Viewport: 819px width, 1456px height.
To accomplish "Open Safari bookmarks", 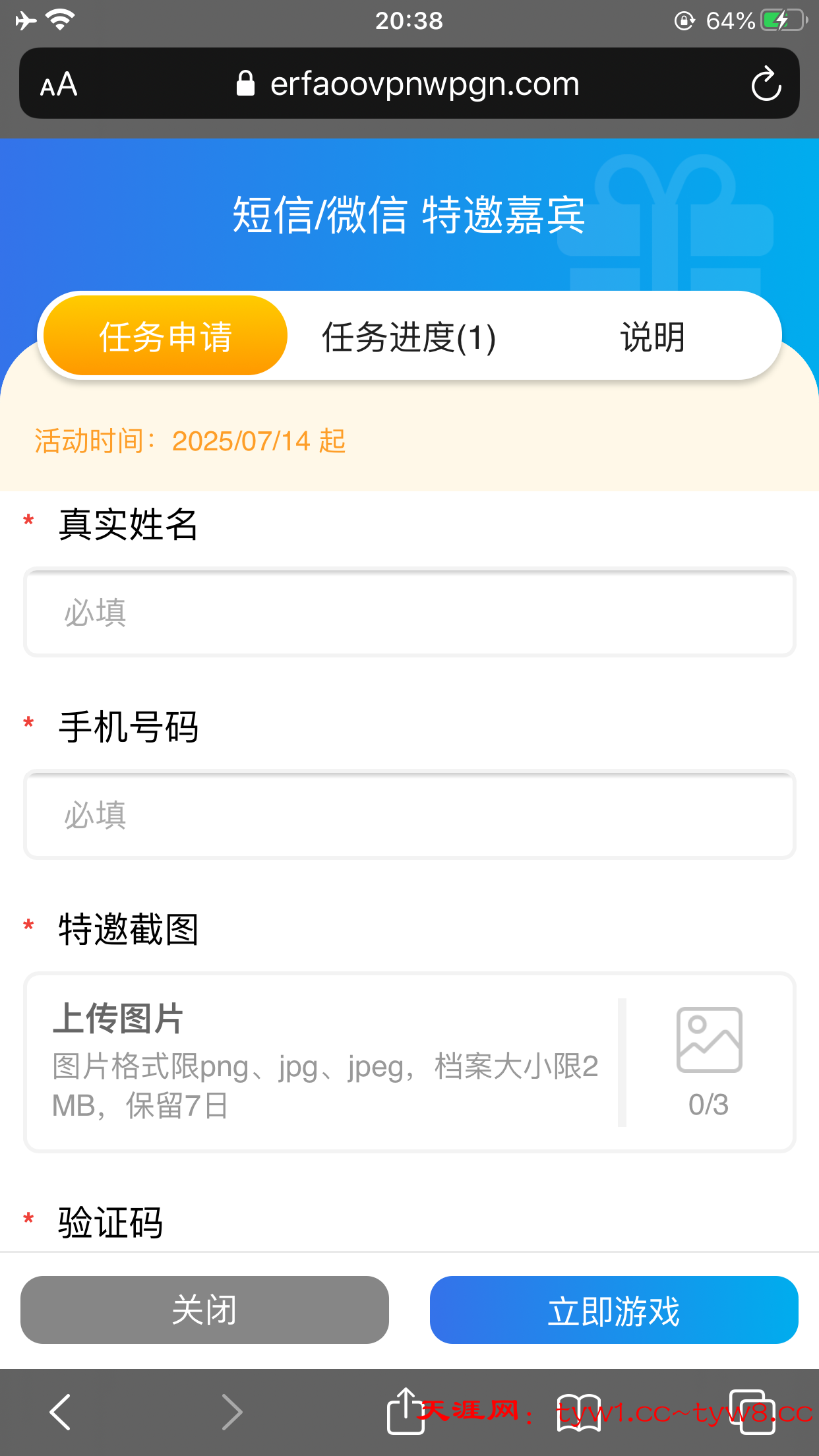I will pos(578,1412).
